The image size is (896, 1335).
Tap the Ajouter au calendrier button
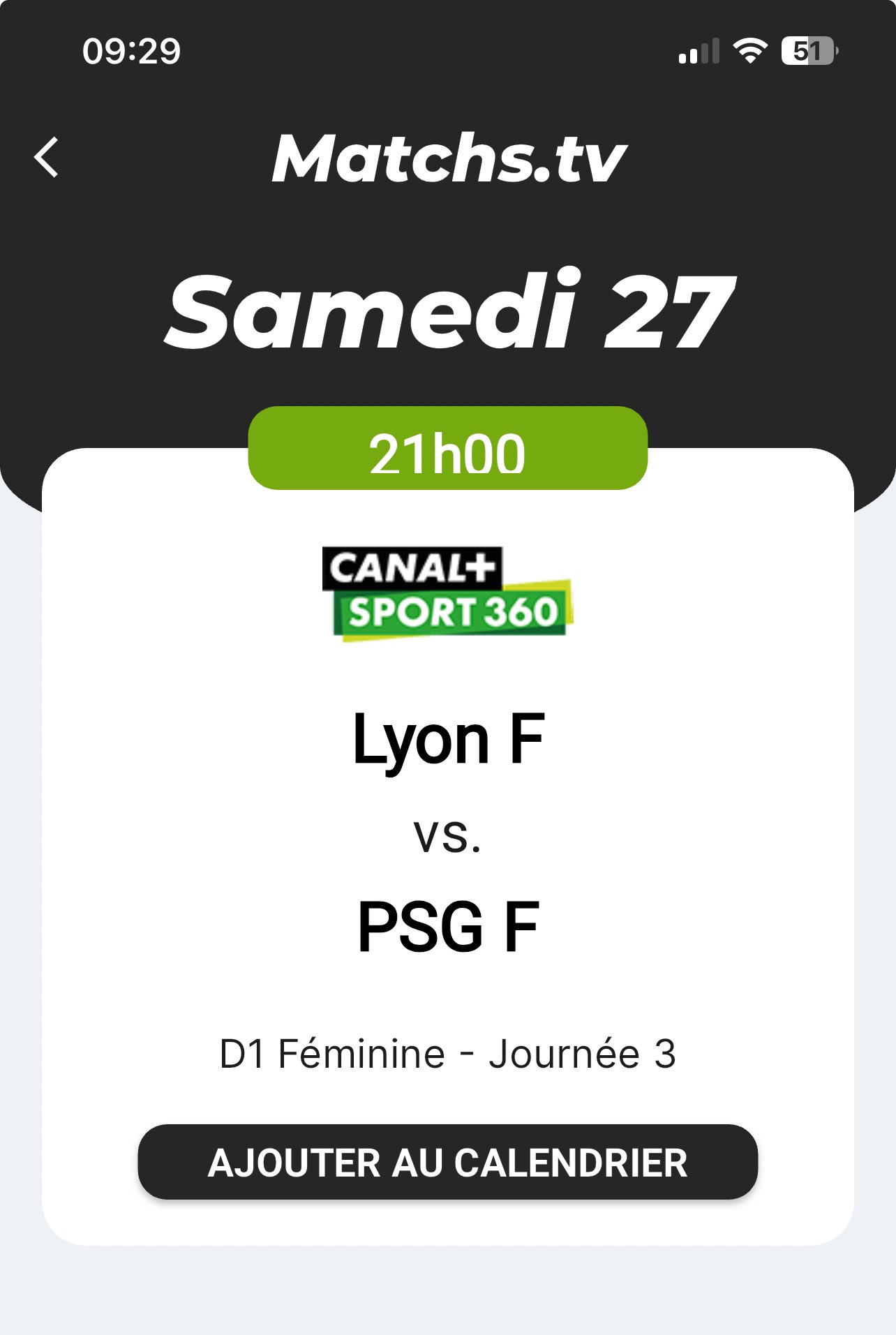coord(447,1163)
